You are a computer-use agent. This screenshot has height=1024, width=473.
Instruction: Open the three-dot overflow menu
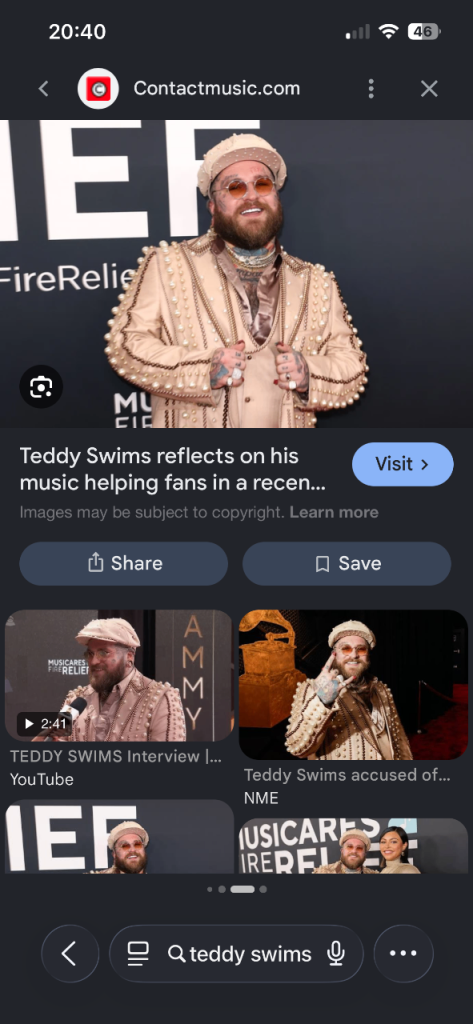tap(371, 89)
